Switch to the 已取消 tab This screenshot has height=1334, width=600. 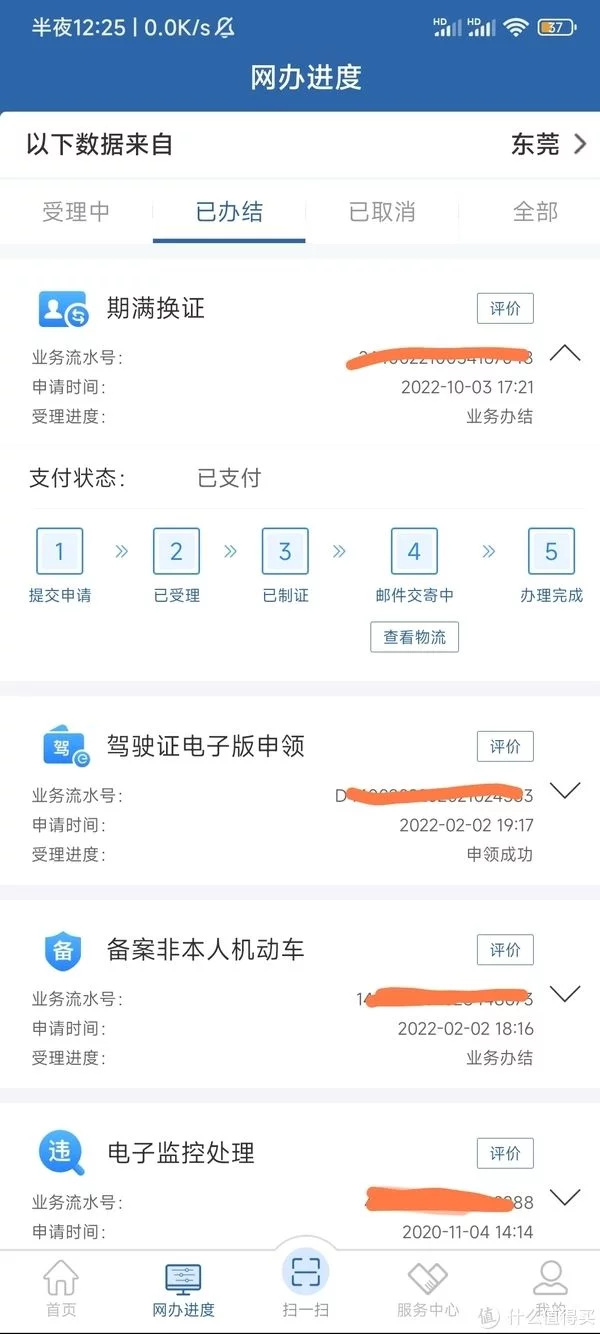[x=381, y=212]
